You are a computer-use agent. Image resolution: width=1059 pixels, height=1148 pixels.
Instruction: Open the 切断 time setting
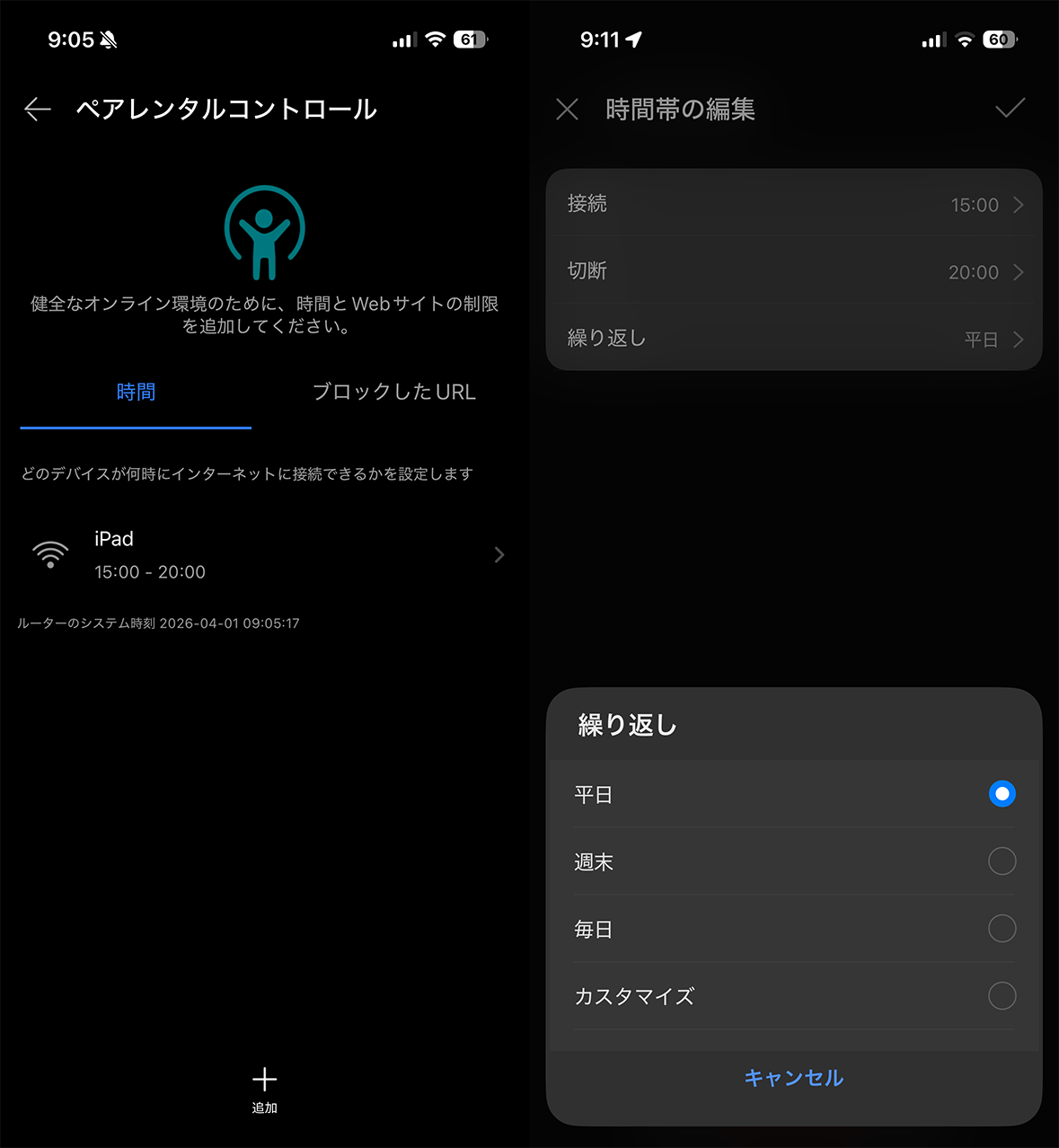794,272
